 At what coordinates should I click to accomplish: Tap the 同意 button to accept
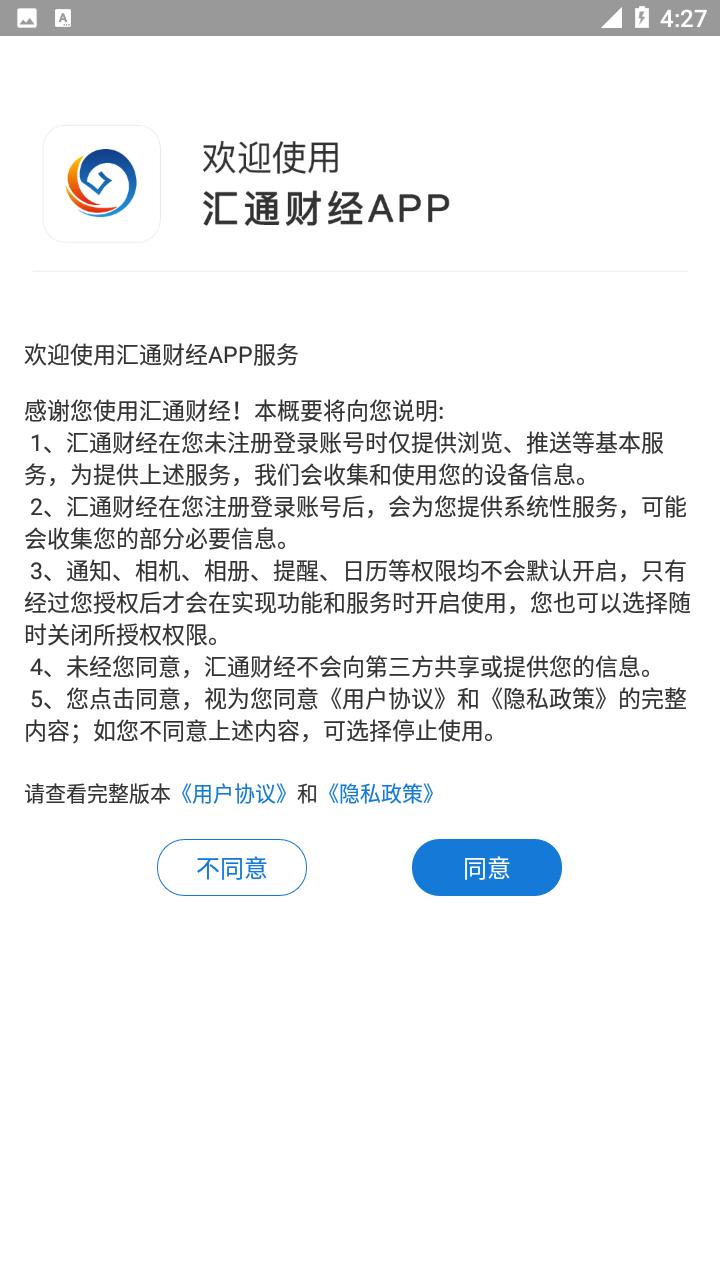click(x=486, y=867)
